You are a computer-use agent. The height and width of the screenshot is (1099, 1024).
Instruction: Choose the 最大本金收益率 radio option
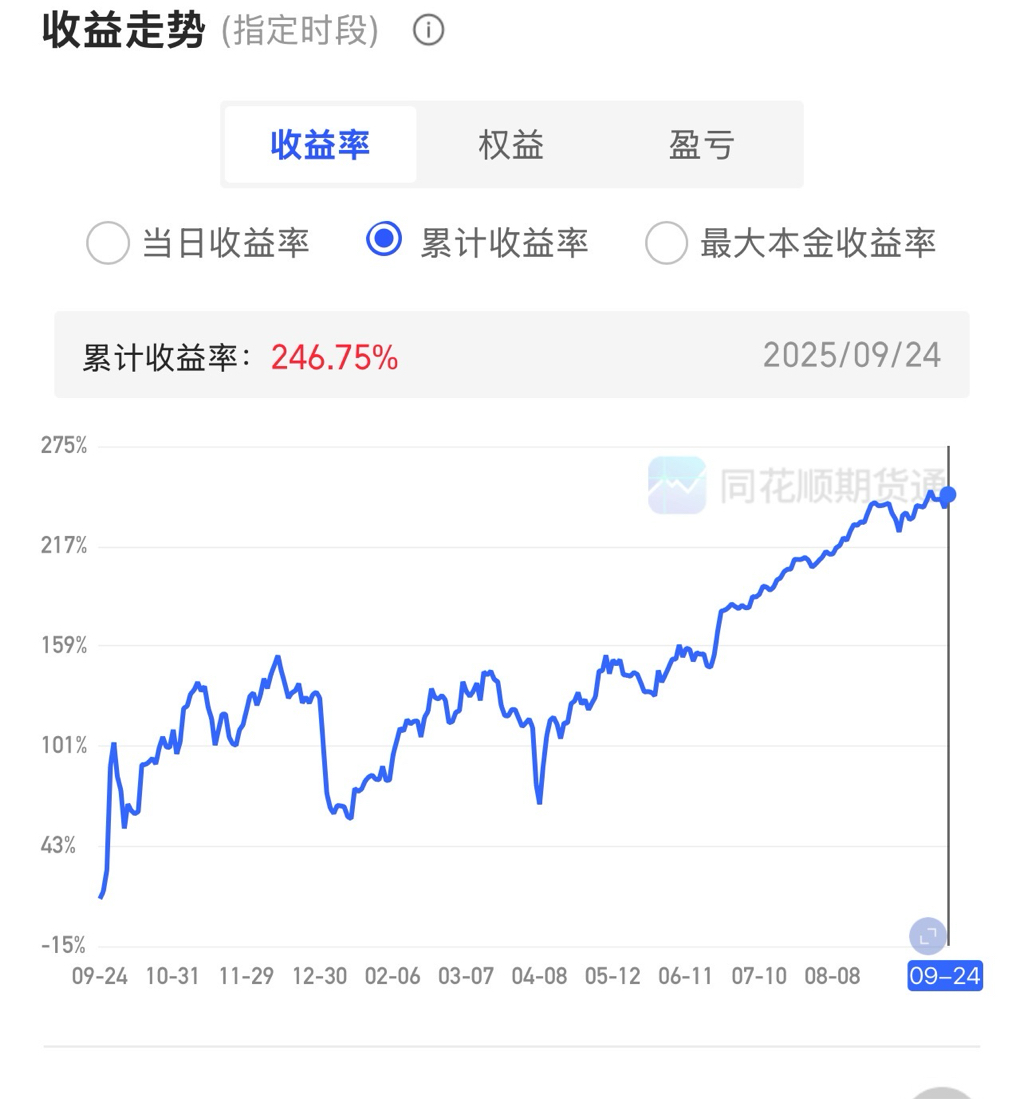(666, 243)
